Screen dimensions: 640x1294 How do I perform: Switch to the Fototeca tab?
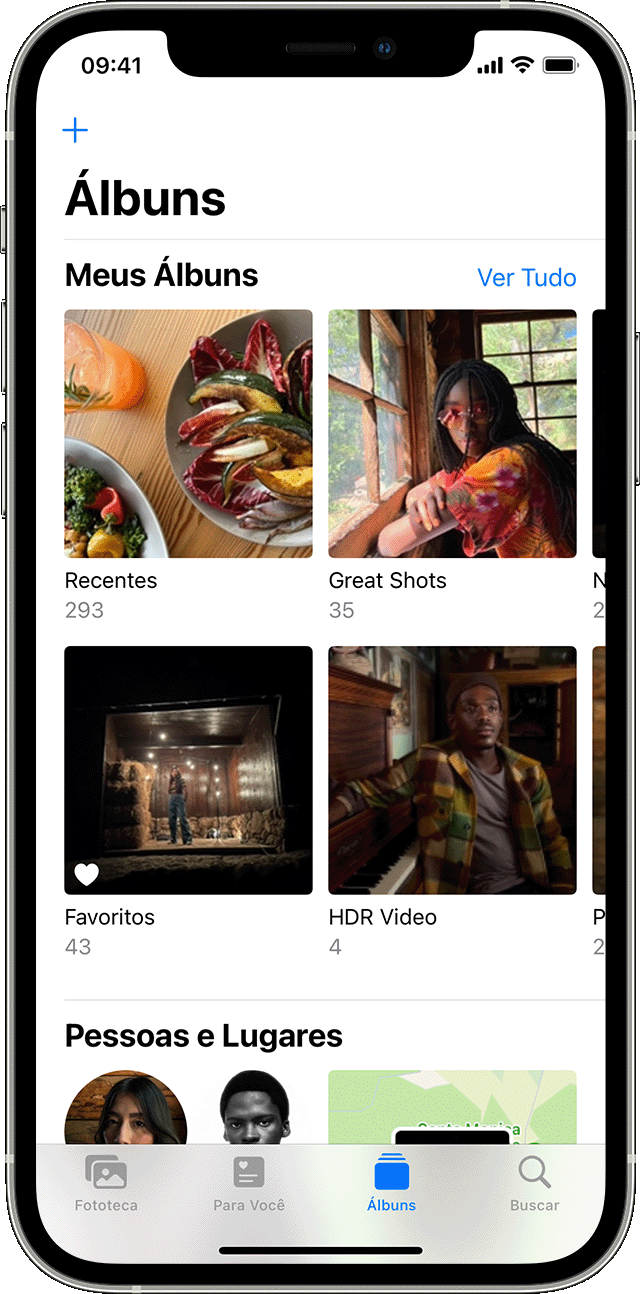(106, 1184)
